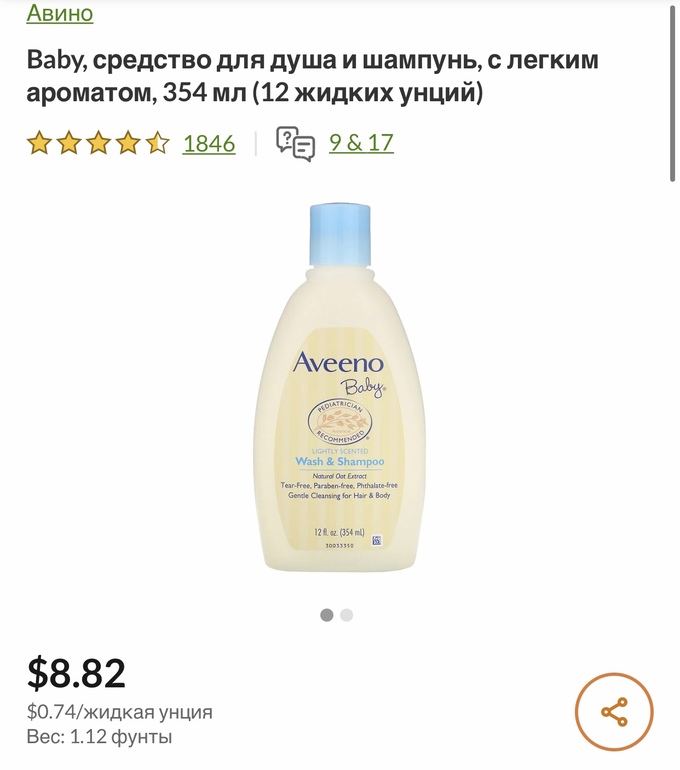Open the questions and answers link 9 & 17
This screenshot has width=680, height=770.
tap(361, 142)
